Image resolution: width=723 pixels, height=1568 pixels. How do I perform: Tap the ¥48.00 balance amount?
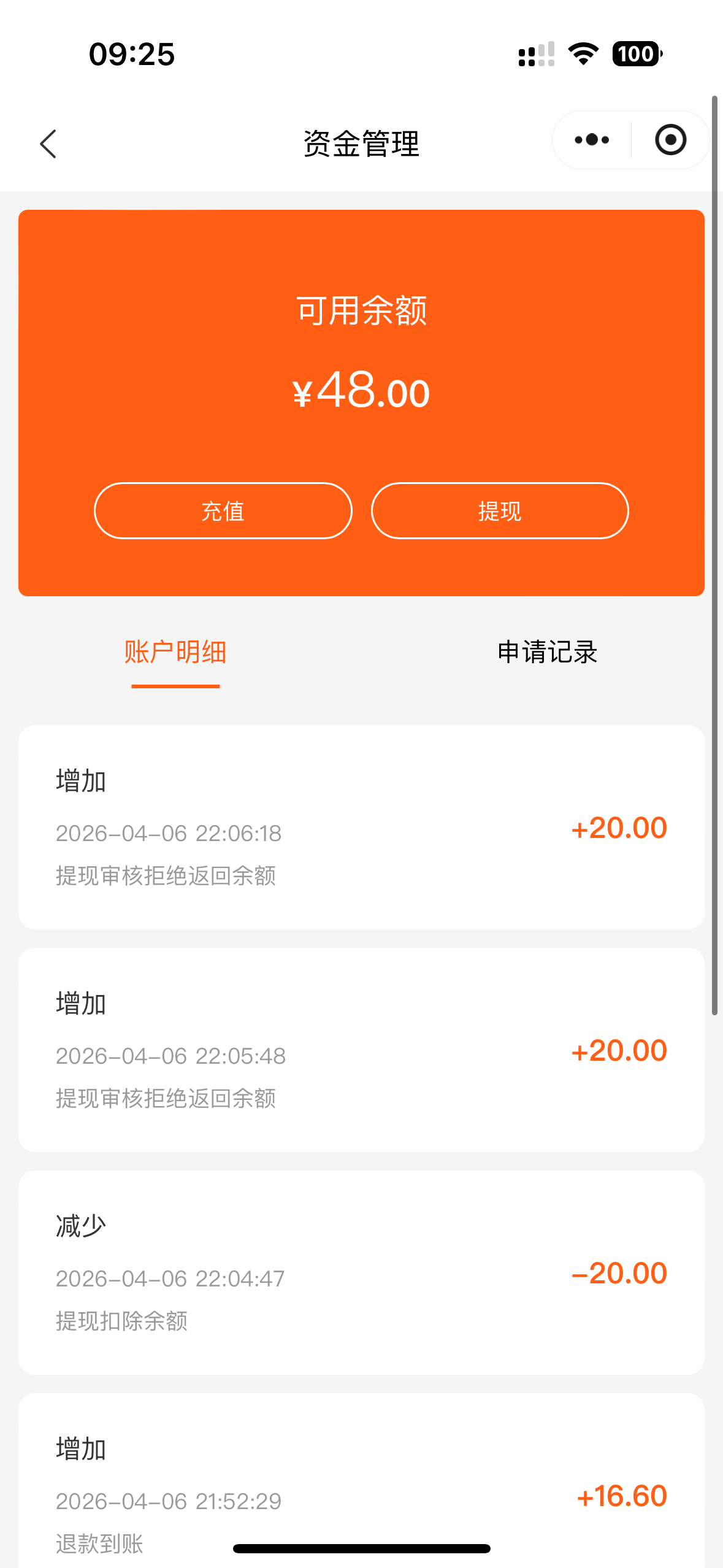361,391
